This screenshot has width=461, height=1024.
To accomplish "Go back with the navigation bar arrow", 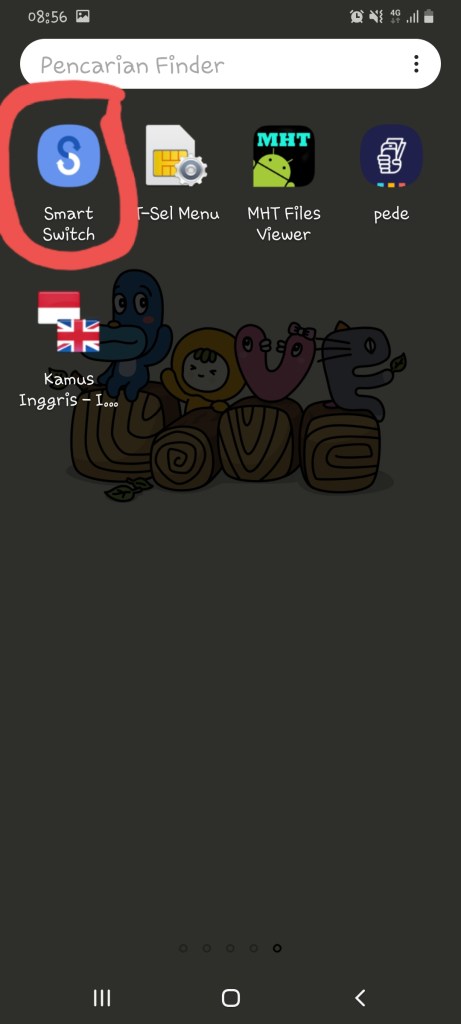I will coord(360,997).
